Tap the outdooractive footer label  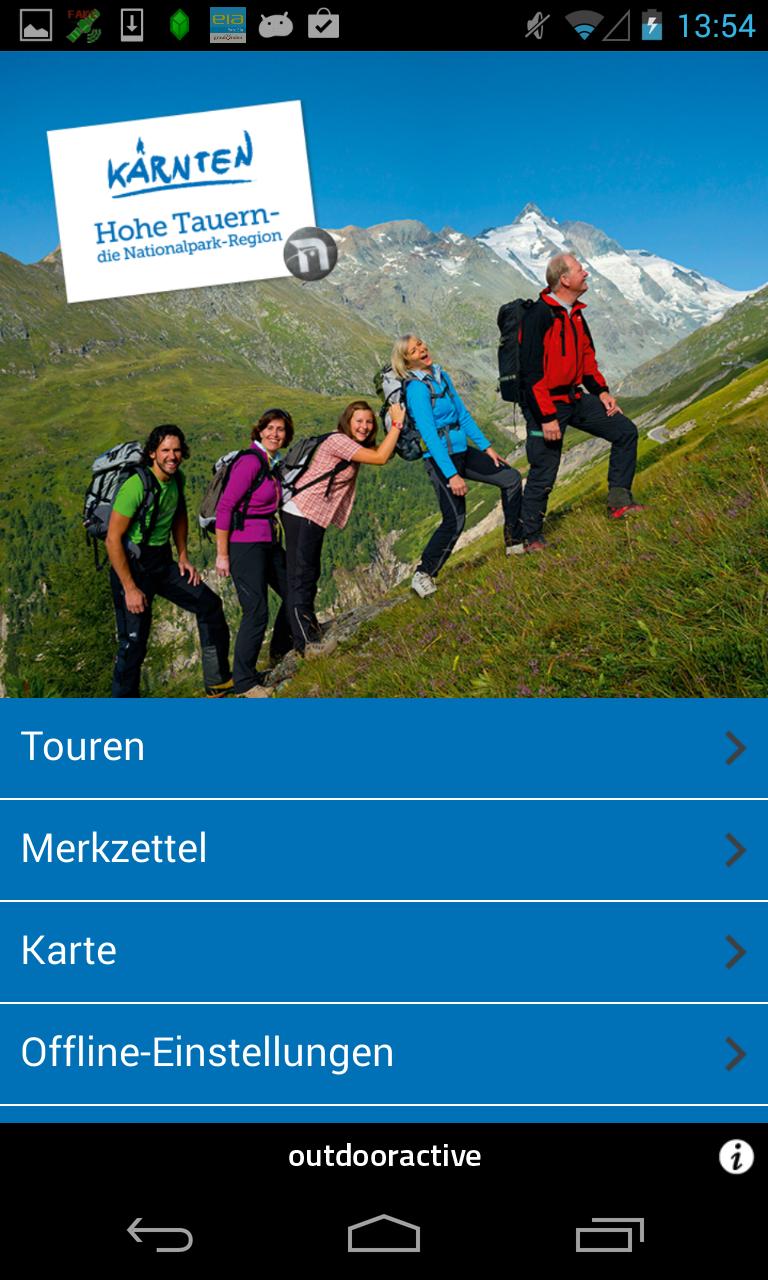pos(384,1155)
